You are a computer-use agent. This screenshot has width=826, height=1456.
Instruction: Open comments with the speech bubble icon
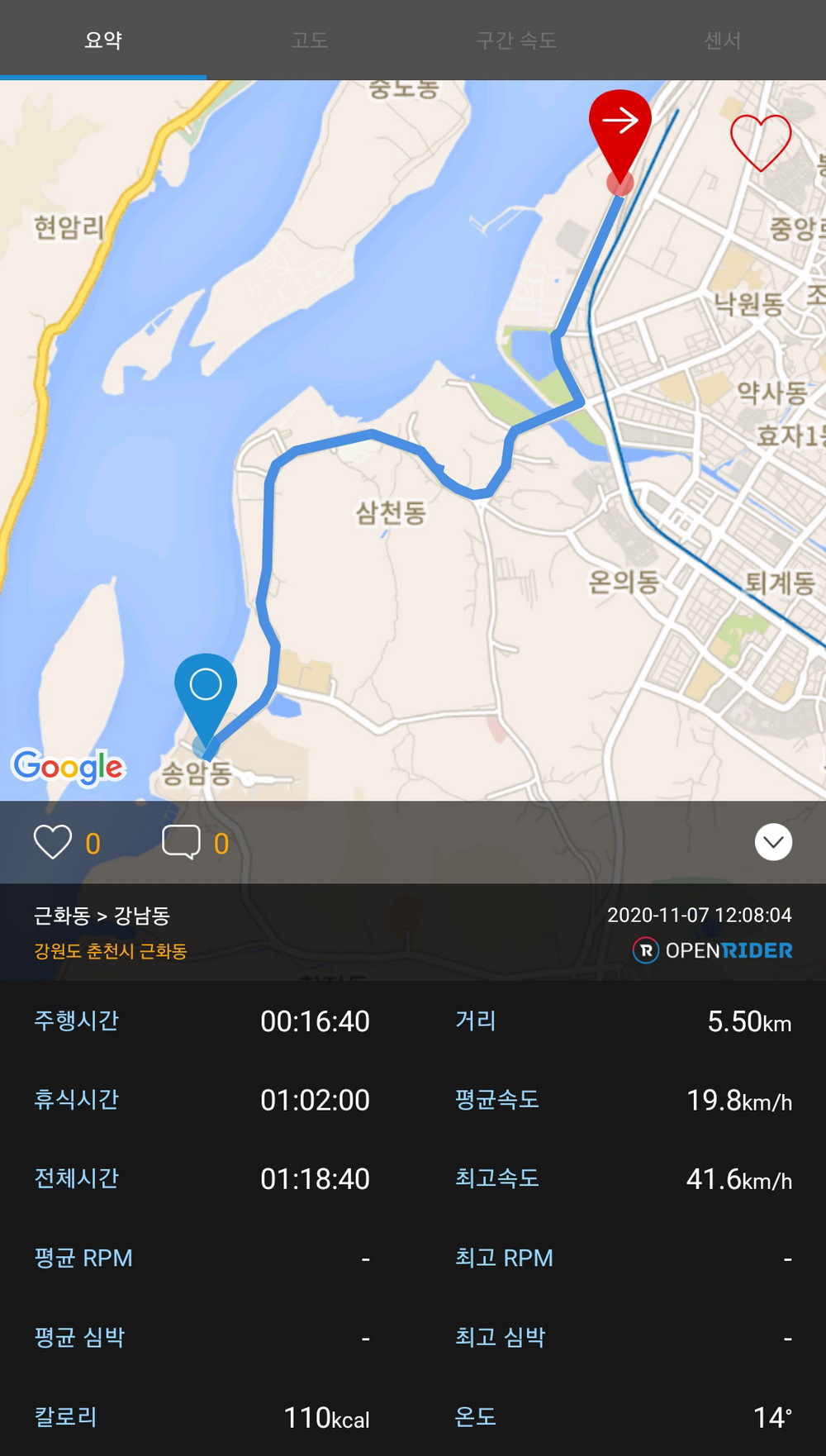(181, 842)
